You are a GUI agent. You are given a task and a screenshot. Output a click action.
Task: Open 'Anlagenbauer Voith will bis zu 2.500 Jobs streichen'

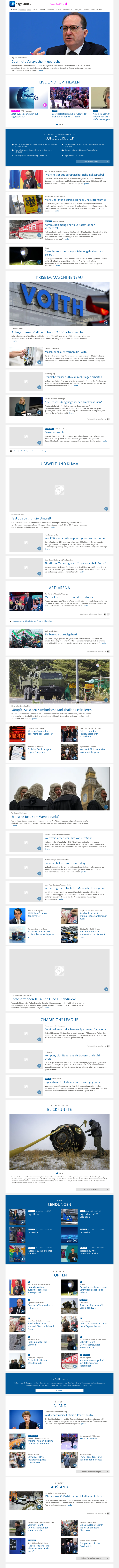[x=49, y=332]
